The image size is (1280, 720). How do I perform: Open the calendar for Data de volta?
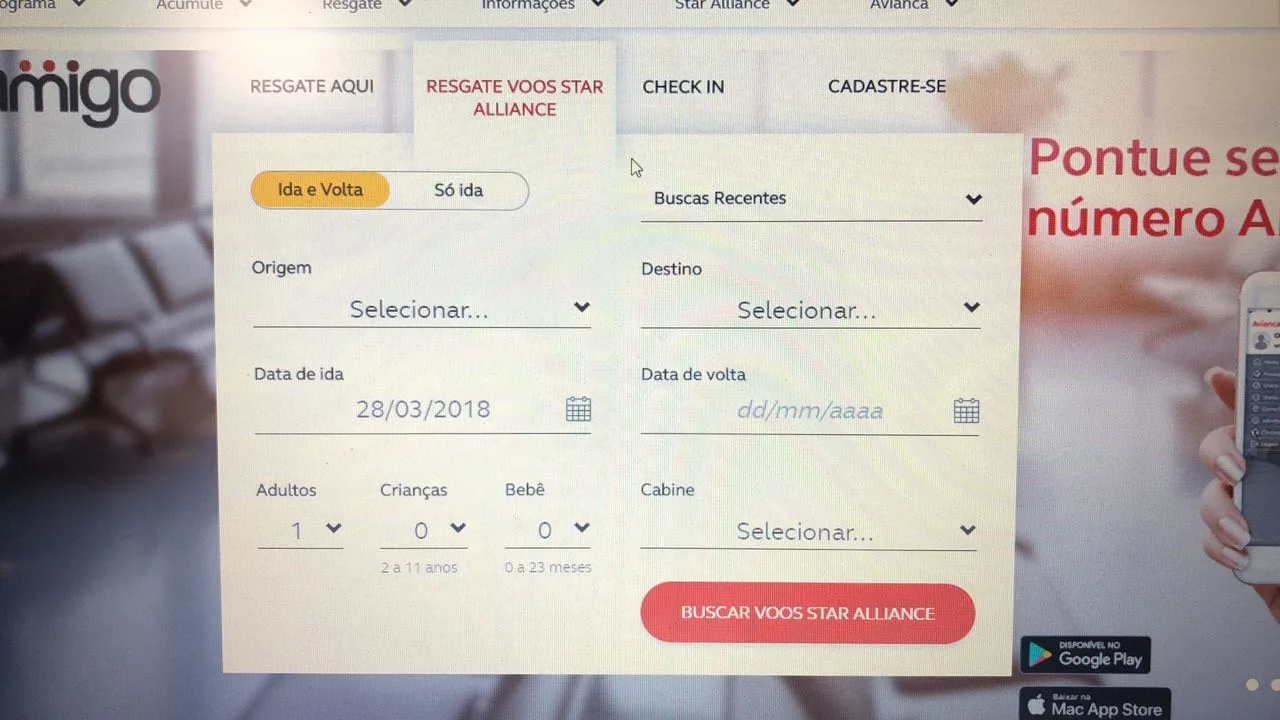[966, 411]
